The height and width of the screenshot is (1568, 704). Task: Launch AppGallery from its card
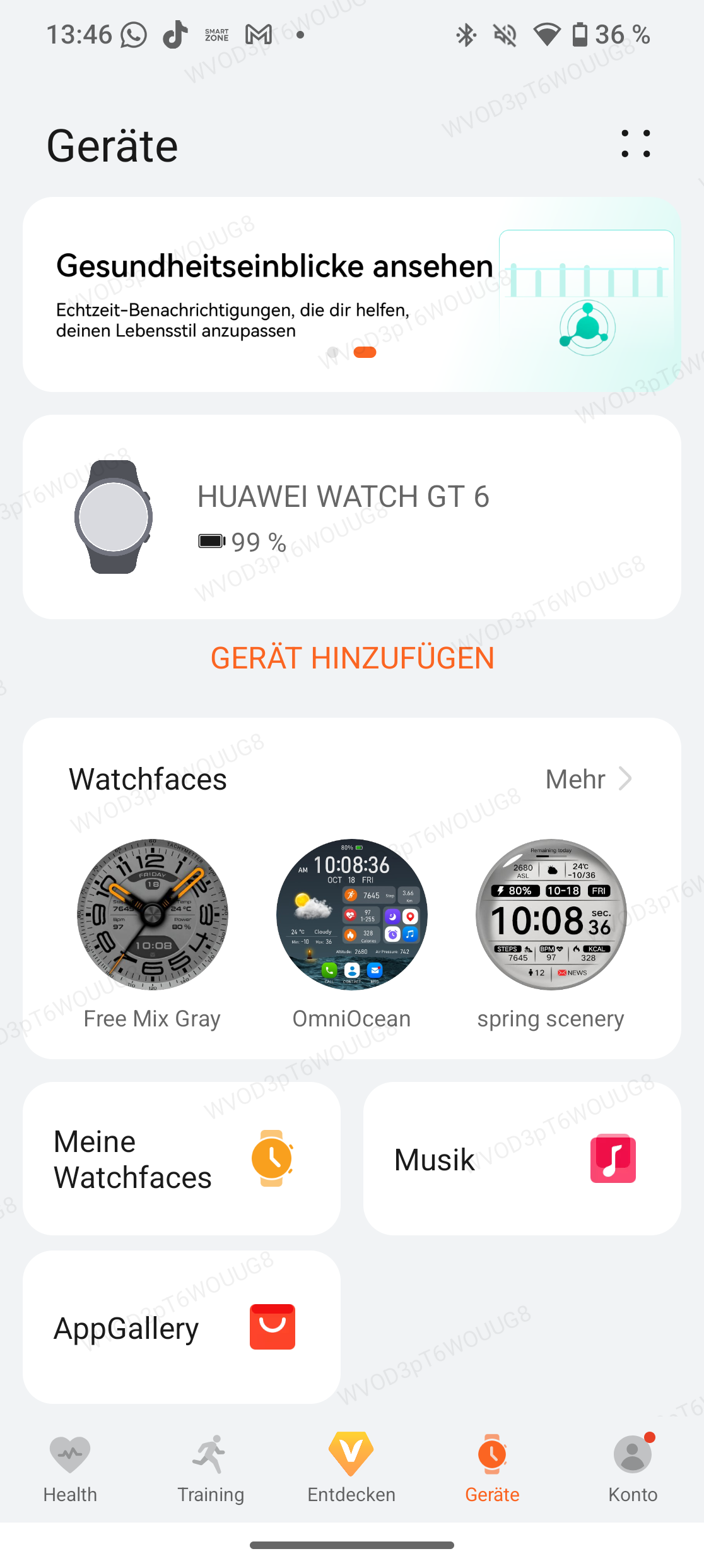(182, 1327)
